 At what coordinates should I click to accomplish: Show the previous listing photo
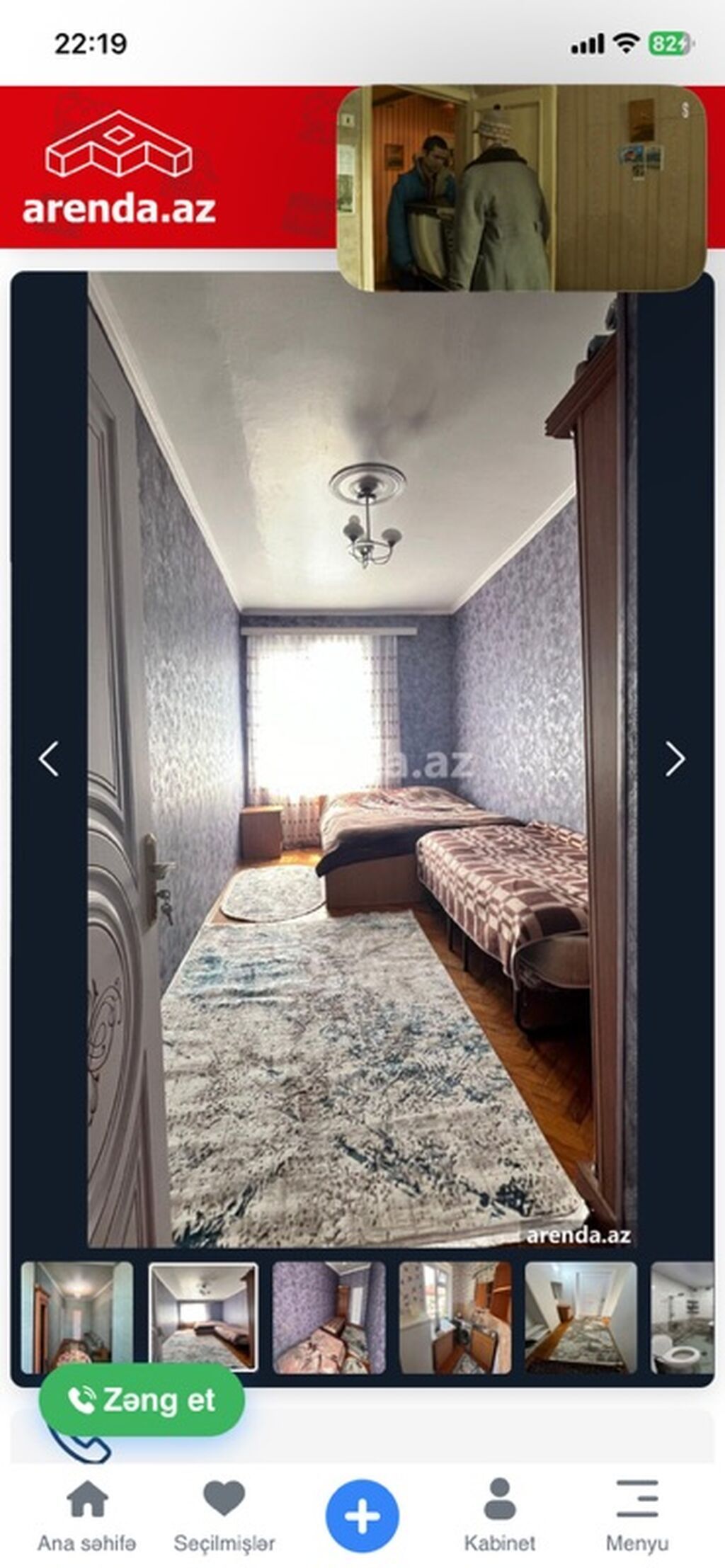(49, 759)
